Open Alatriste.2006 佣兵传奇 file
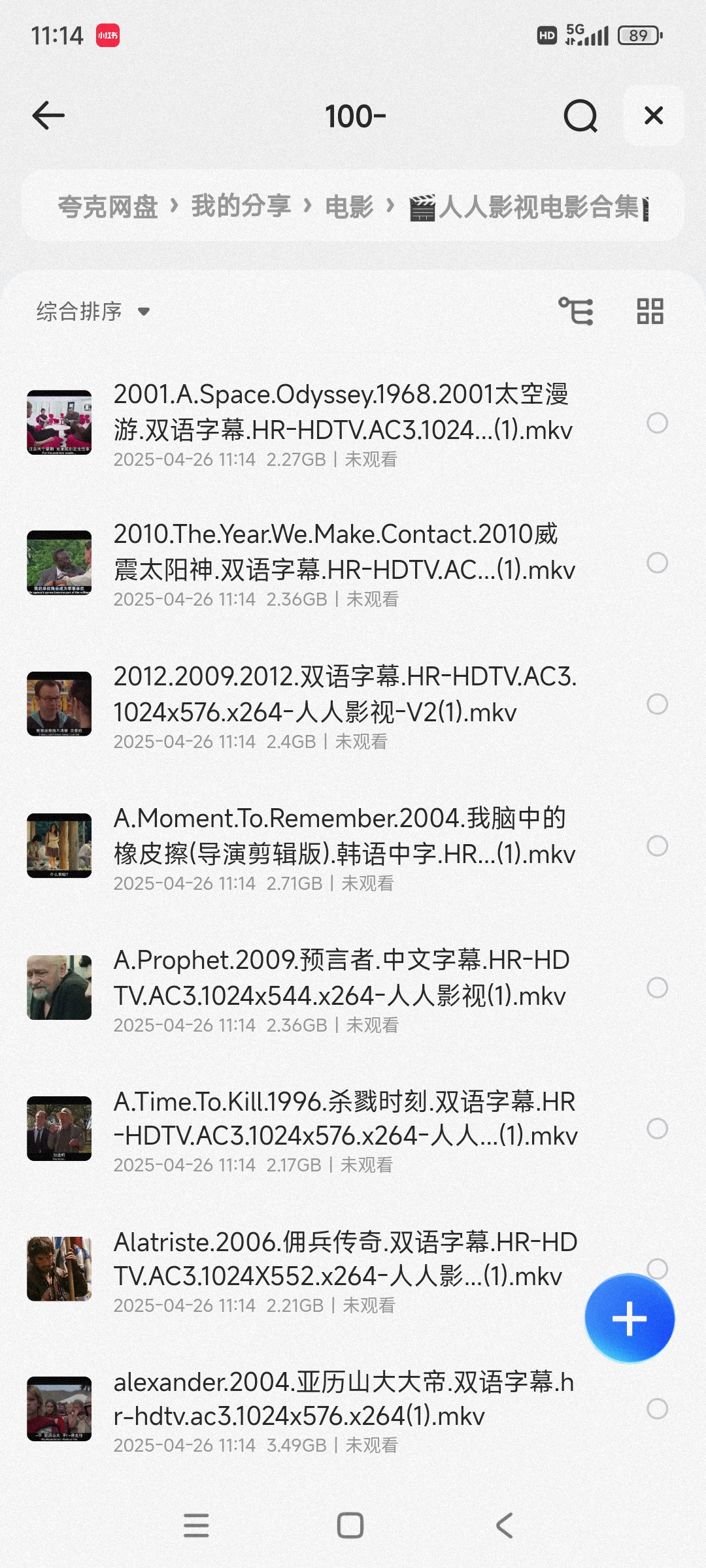 pos(340,1259)
